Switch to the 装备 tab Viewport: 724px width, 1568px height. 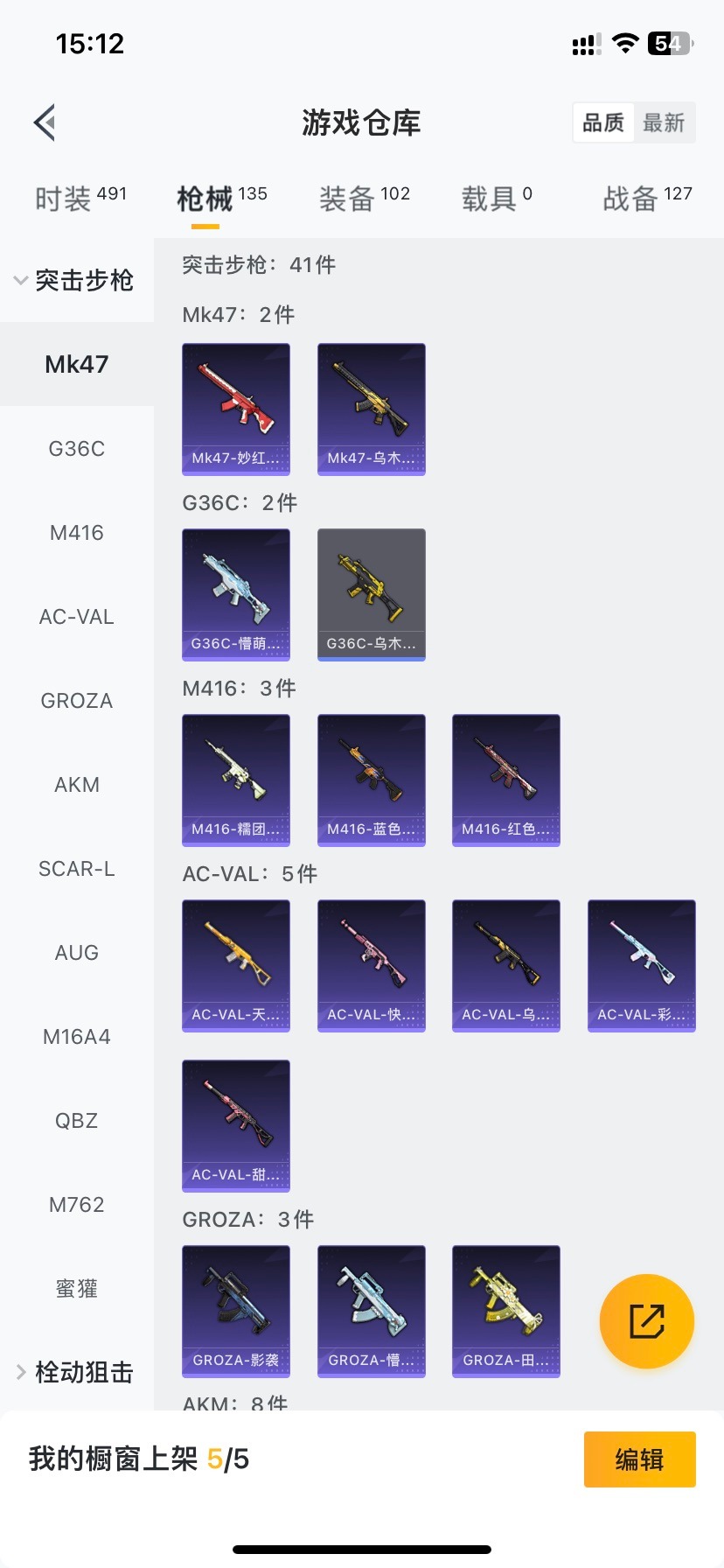[x=364, y=199]
